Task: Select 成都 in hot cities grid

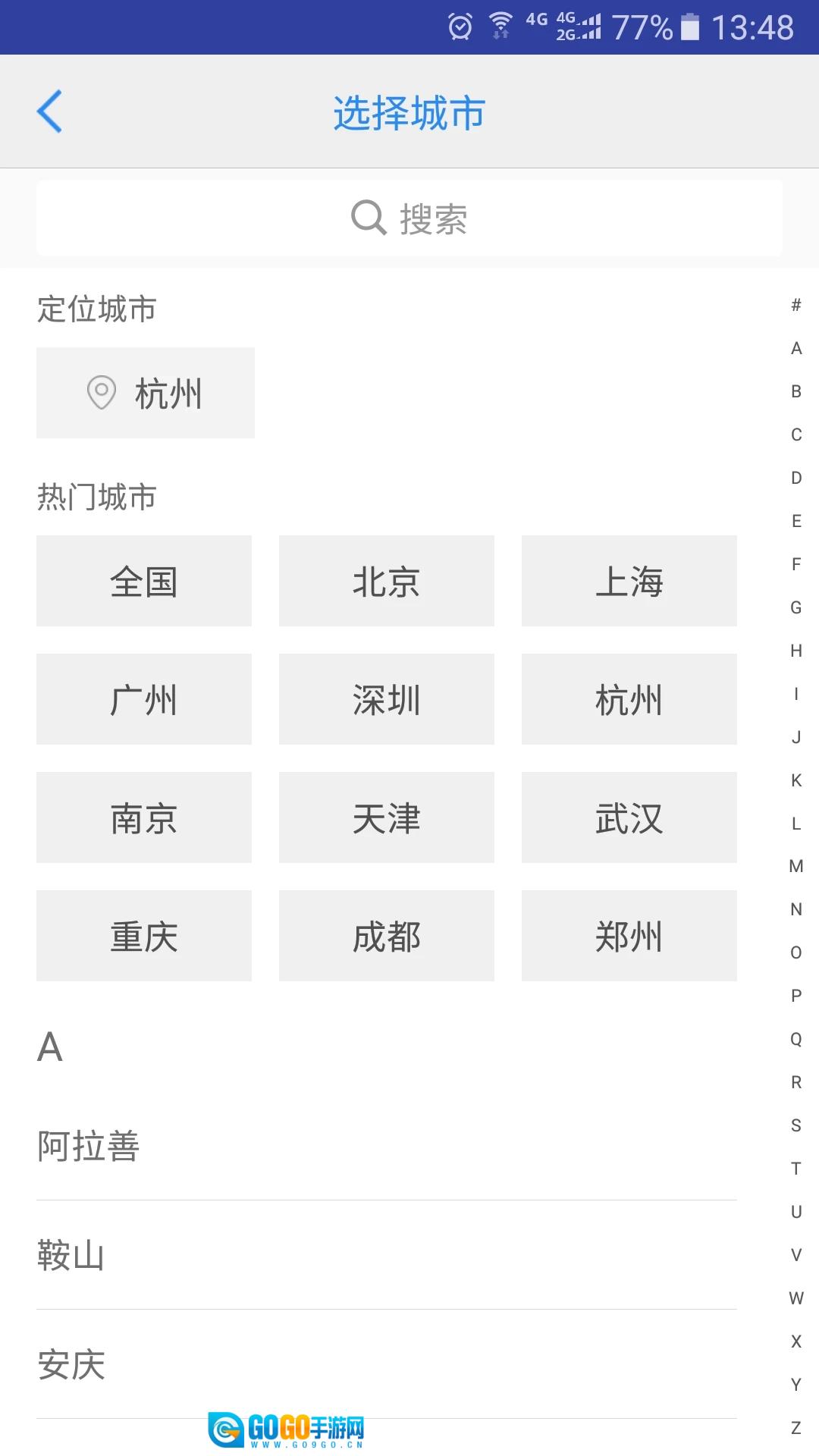Action: [386, 936]
